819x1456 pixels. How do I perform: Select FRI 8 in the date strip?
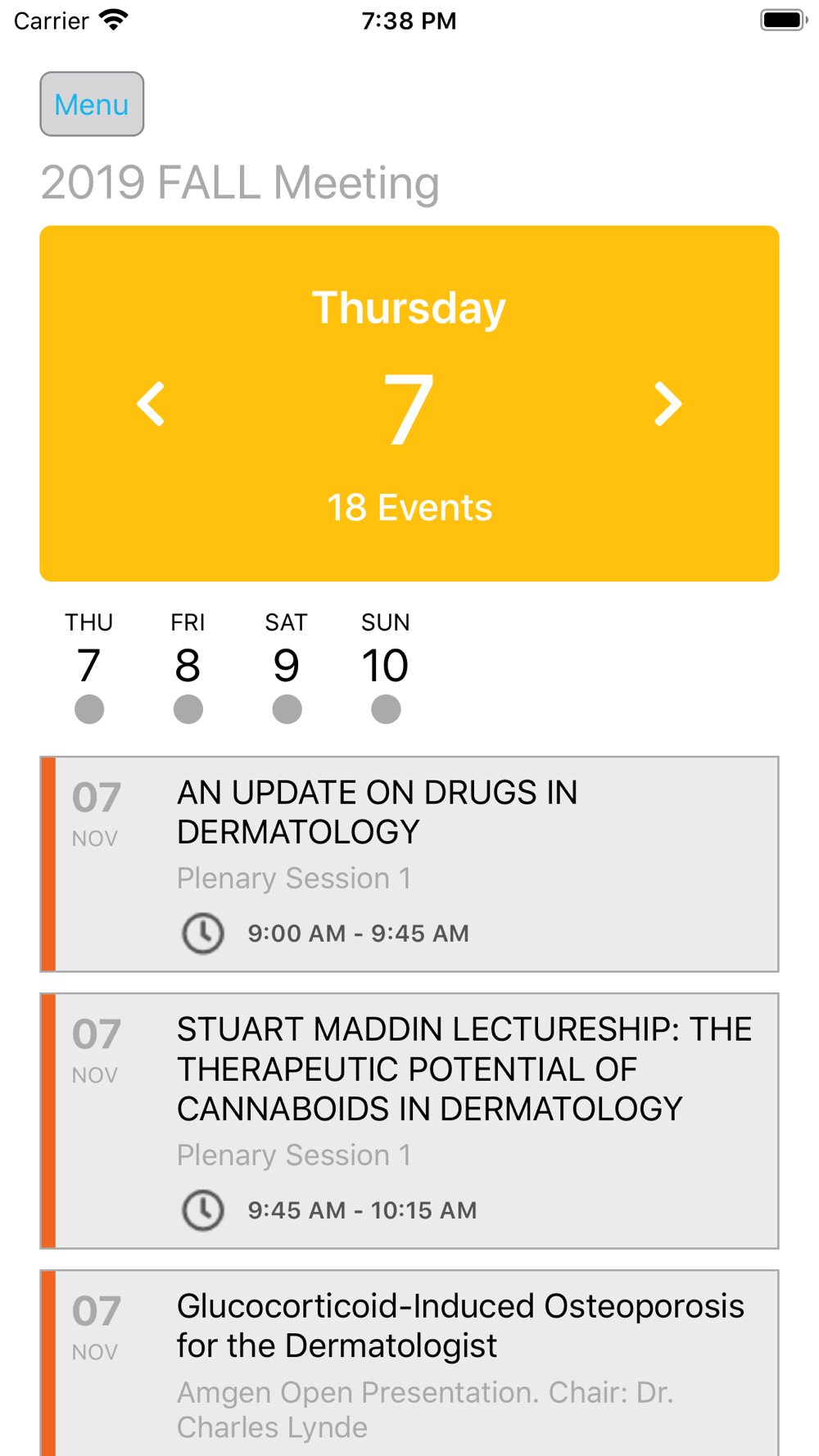tap(188, 667)
